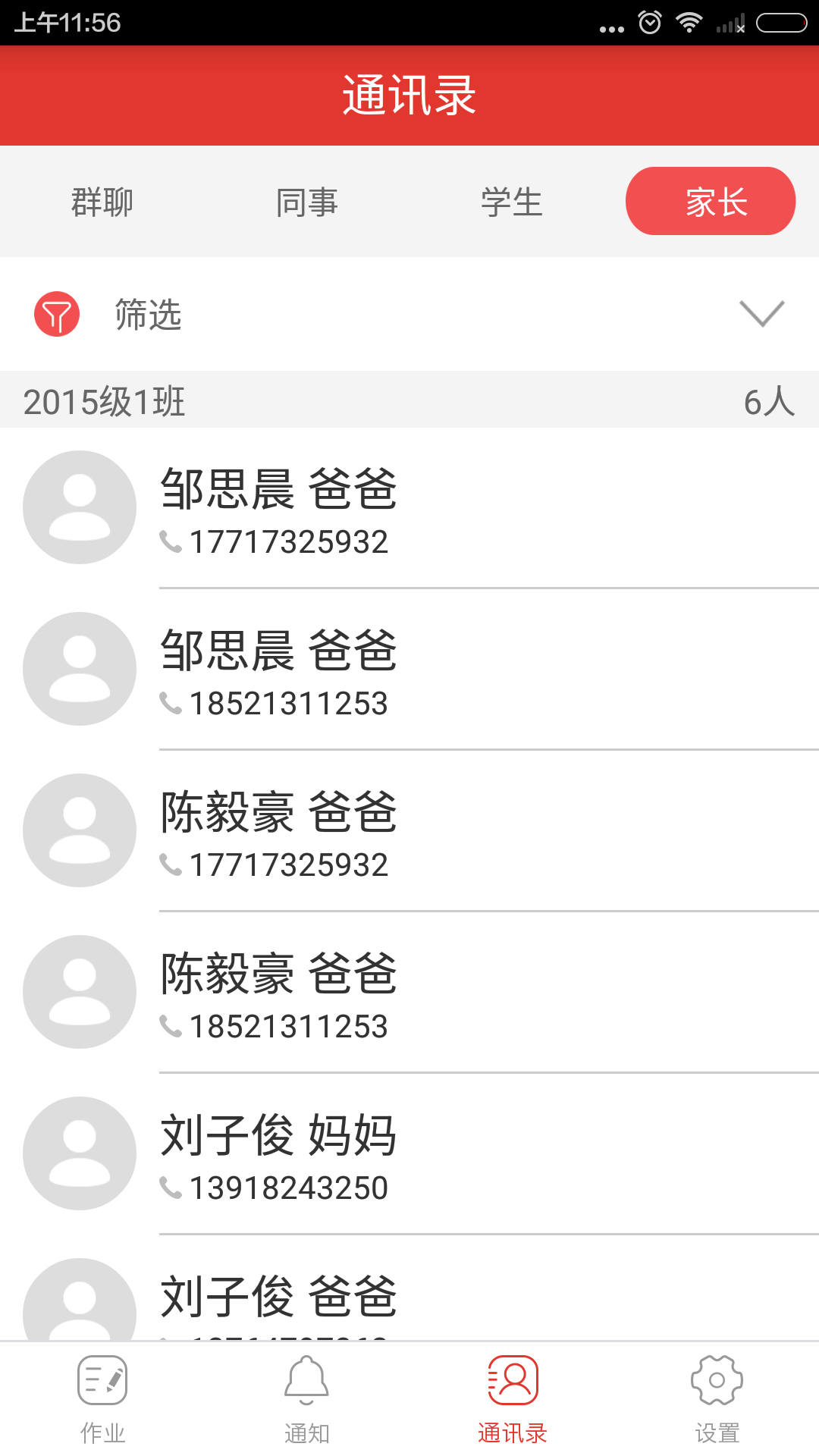The width and height of the screenshot is (819, 1456).
Task: Open the 通知 notifications tab
Action: [307, 1399]
